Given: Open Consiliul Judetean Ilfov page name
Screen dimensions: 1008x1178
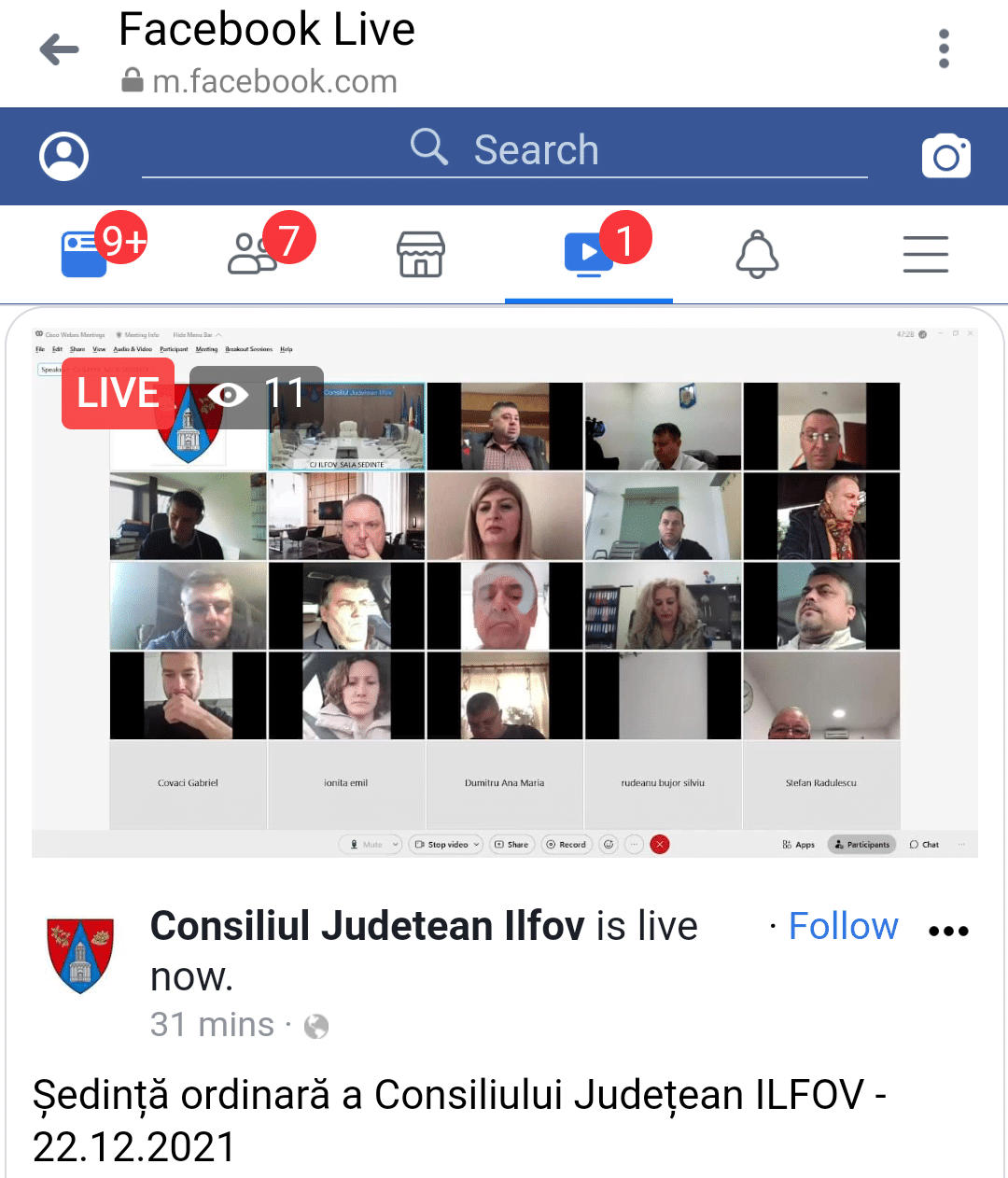Looking at the screenshot, I should coord(368,927).
